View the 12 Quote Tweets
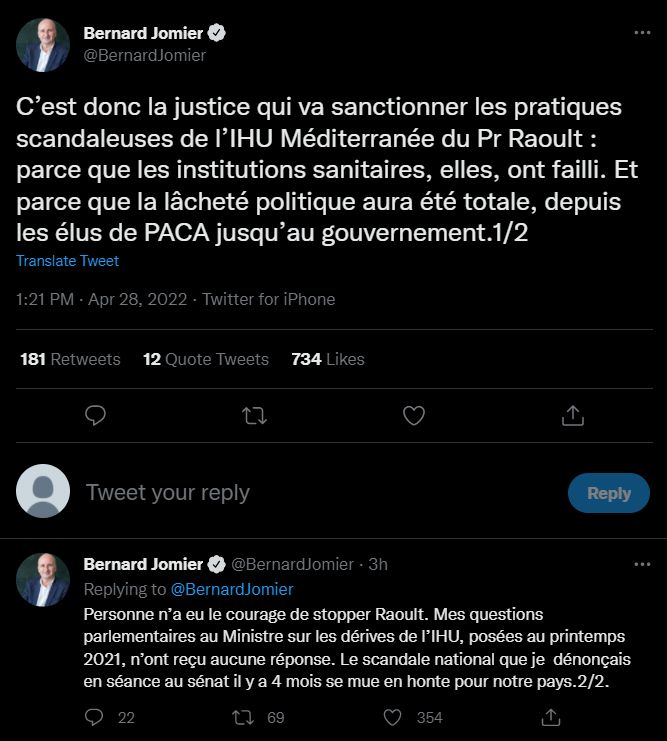Image resolution: width=667 pixels, height=741 pixels. (x=206, y=359)
